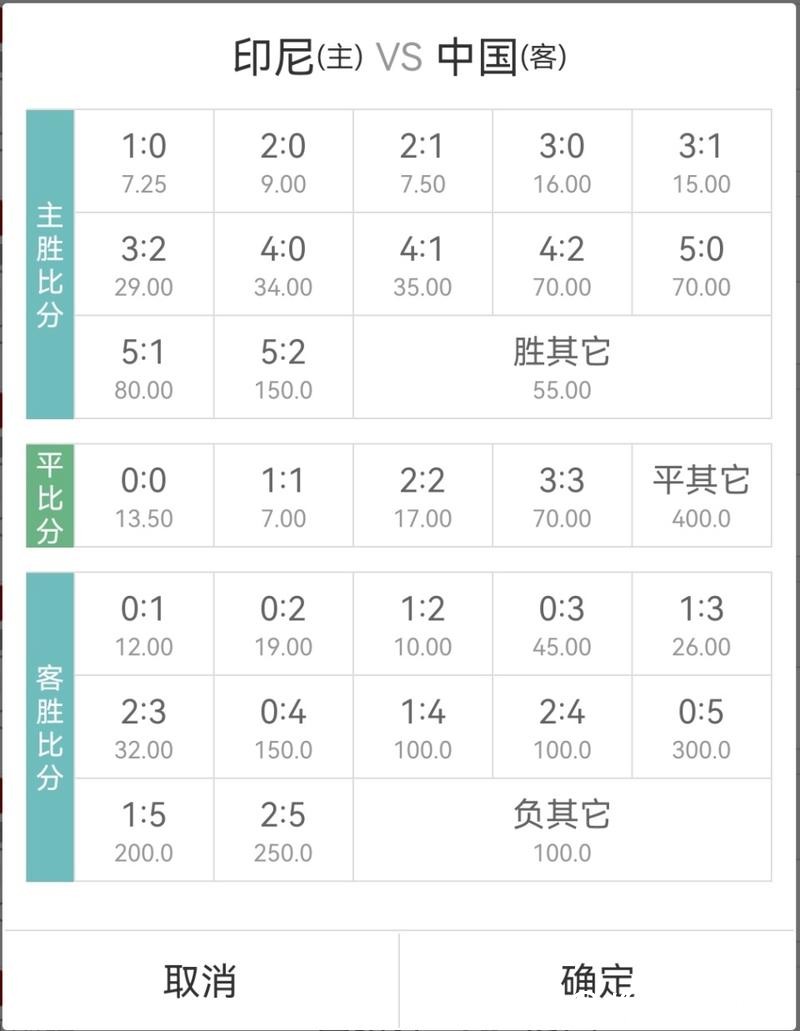This screenshot has height=1031, width=800.
Task: Select home win score 2:0
Action: coord(282,160)
